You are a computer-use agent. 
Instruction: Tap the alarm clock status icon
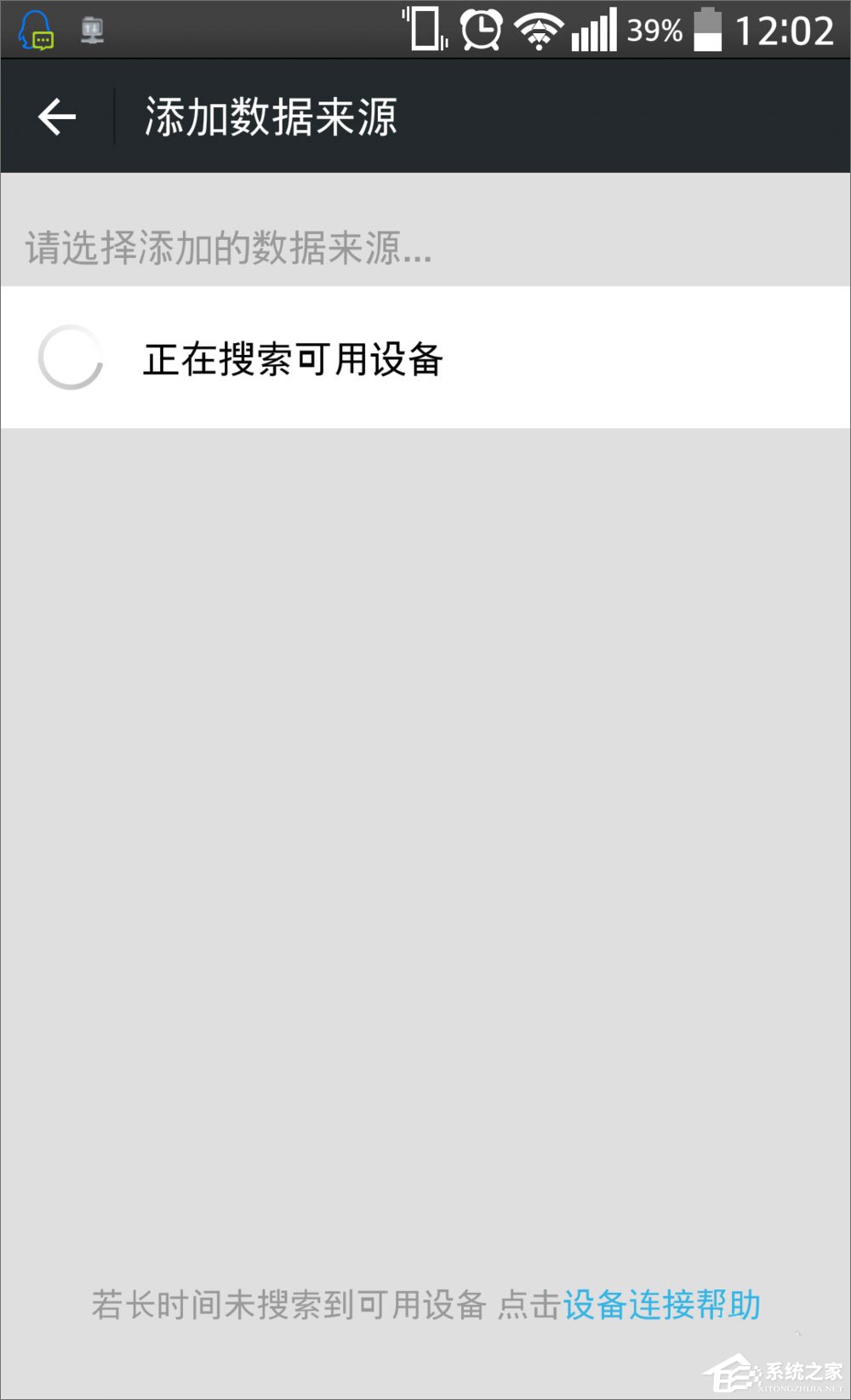[x=481, y=30]
